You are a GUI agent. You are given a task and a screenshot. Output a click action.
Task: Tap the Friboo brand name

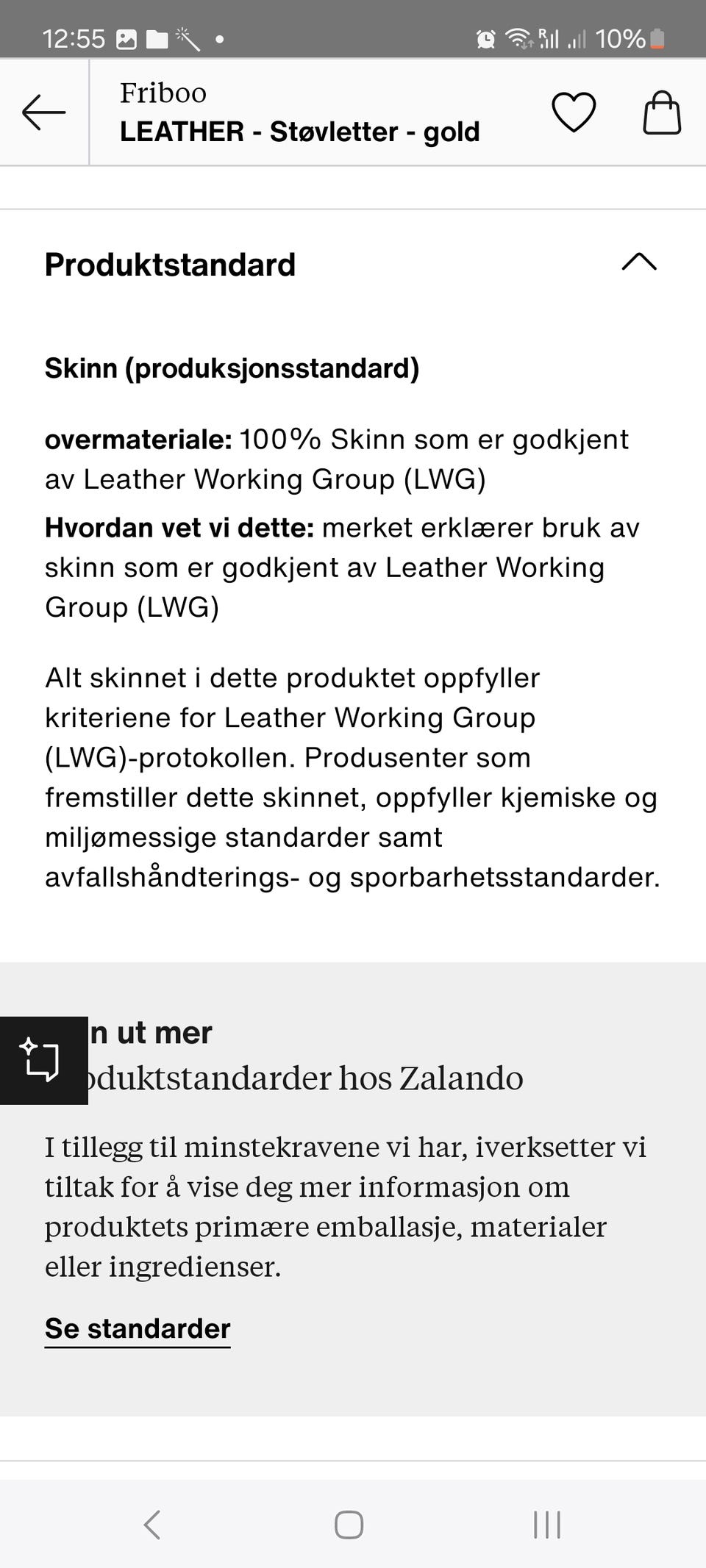(x=163, y=92)
